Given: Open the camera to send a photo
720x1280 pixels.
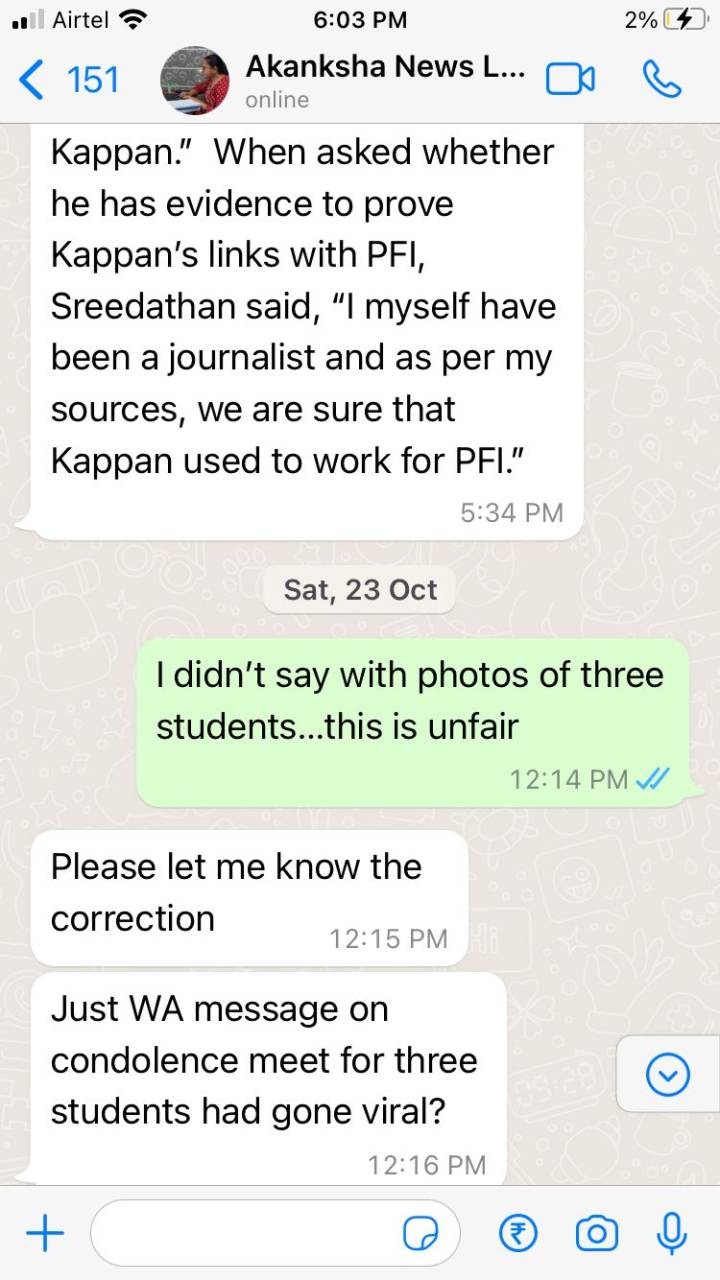Looking at the screenshot, I should [x=596, y=1234].
